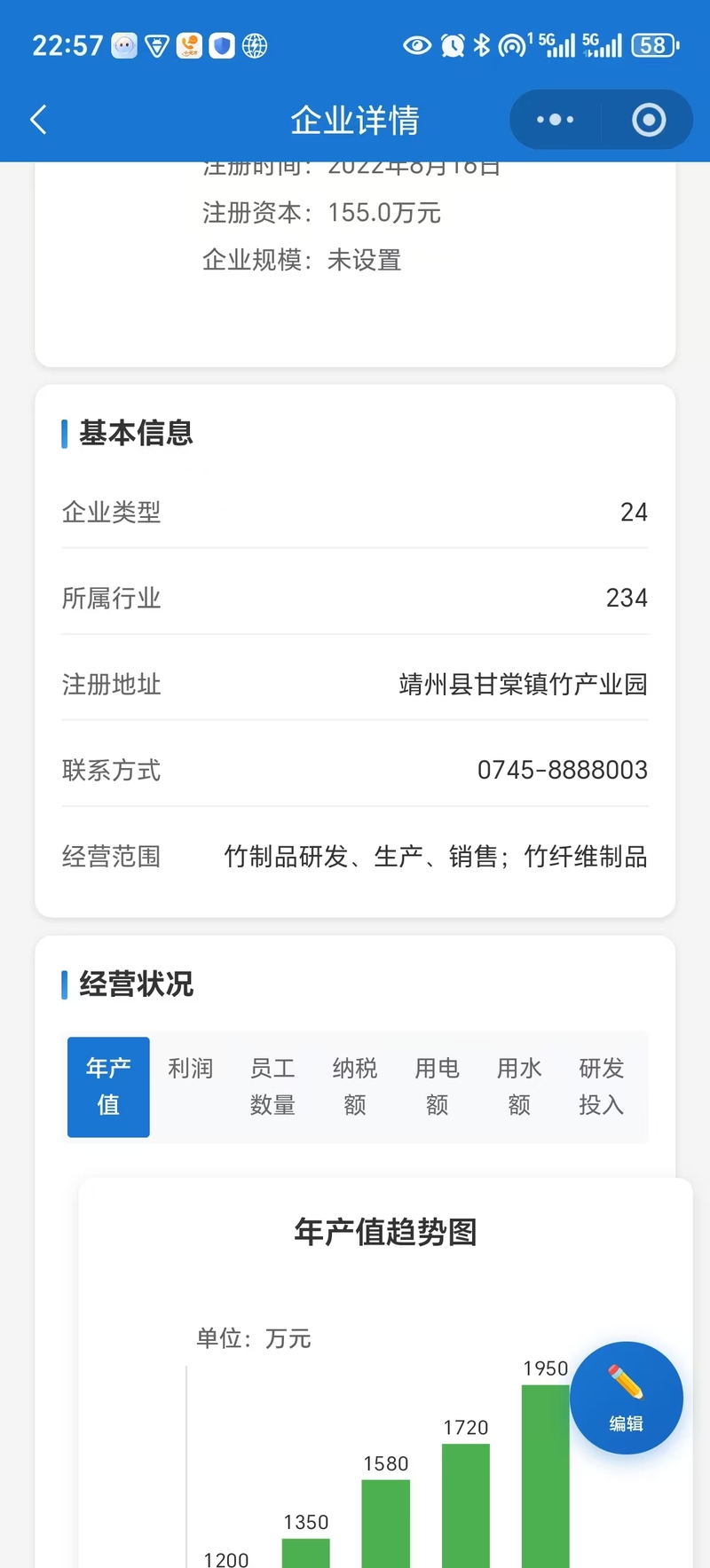Switch to the 利润 tab

[x=191, y=1070]
